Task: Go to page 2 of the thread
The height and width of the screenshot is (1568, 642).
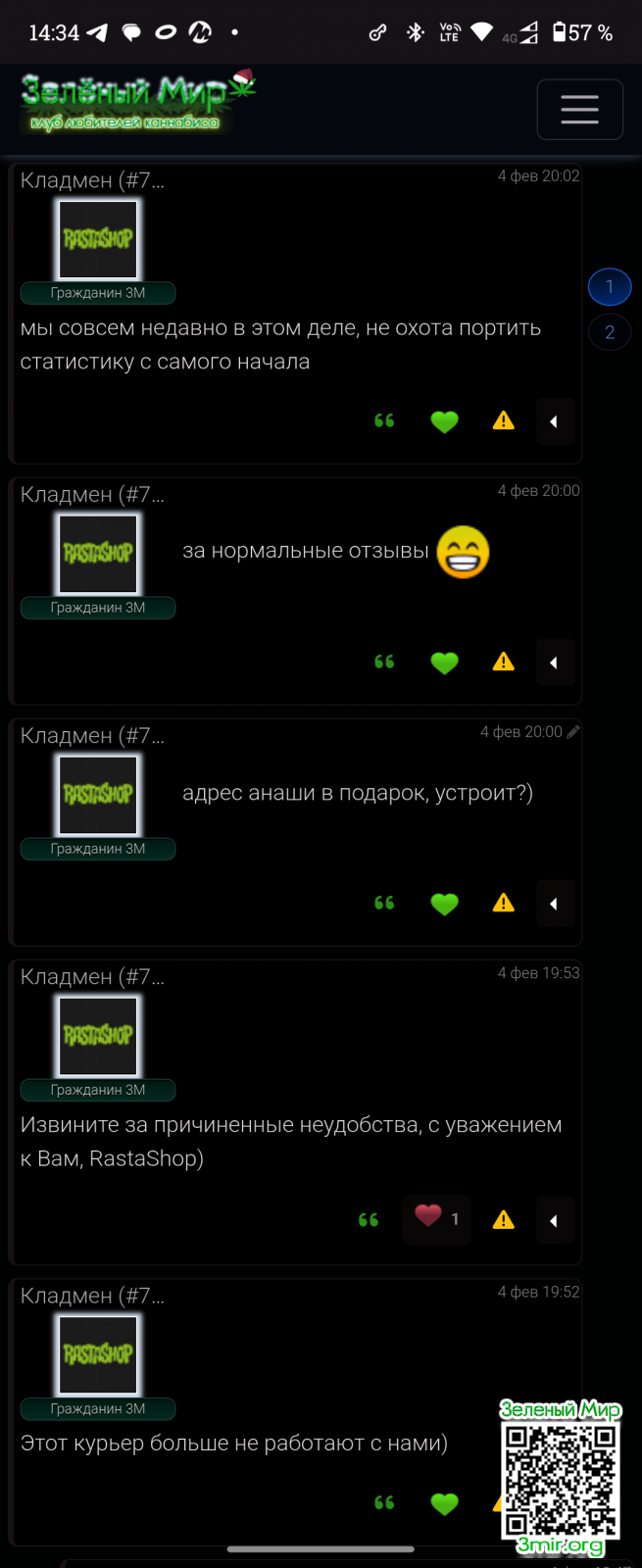Action: click(x=609, y=332)
